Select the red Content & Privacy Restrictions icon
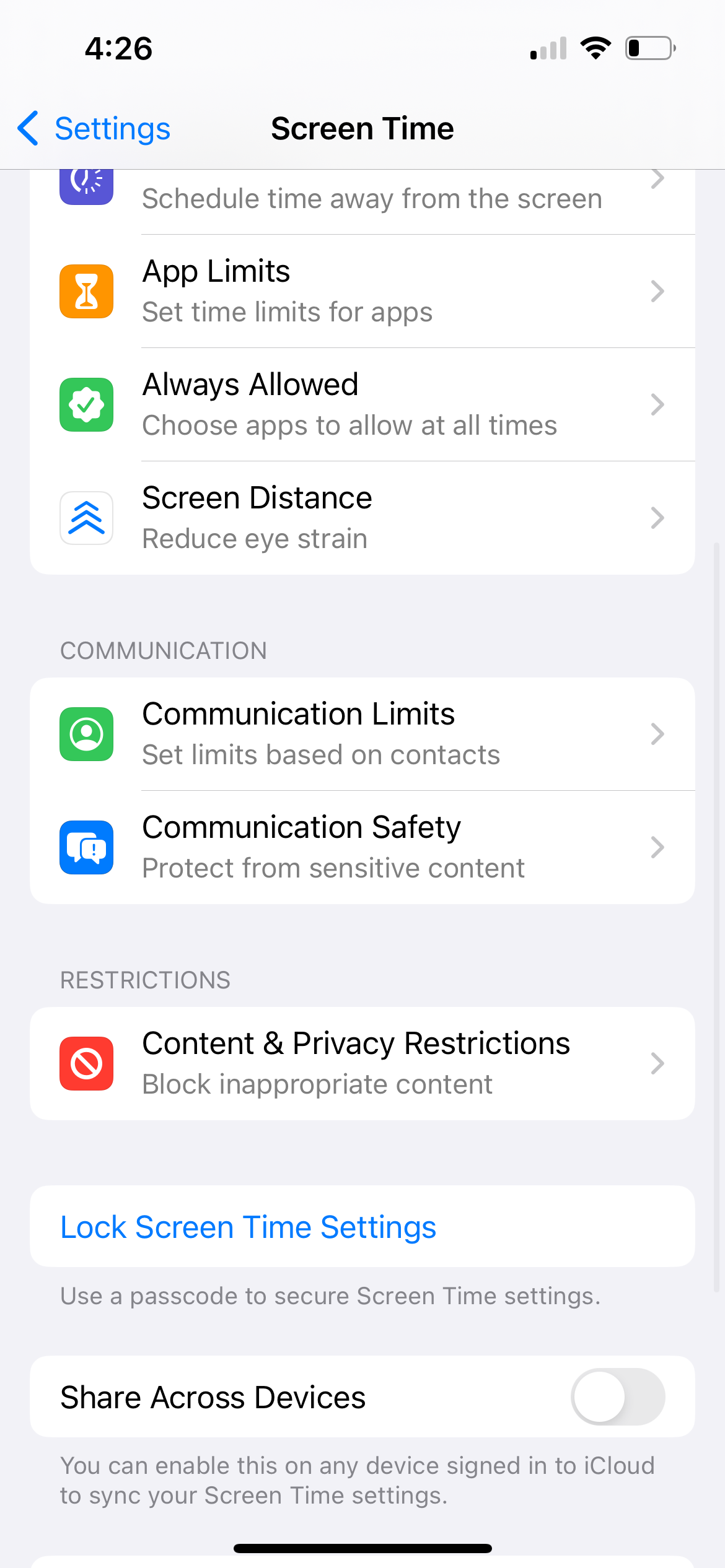The width and height of the screenshot is (725, 1568). coord(87,1063)
